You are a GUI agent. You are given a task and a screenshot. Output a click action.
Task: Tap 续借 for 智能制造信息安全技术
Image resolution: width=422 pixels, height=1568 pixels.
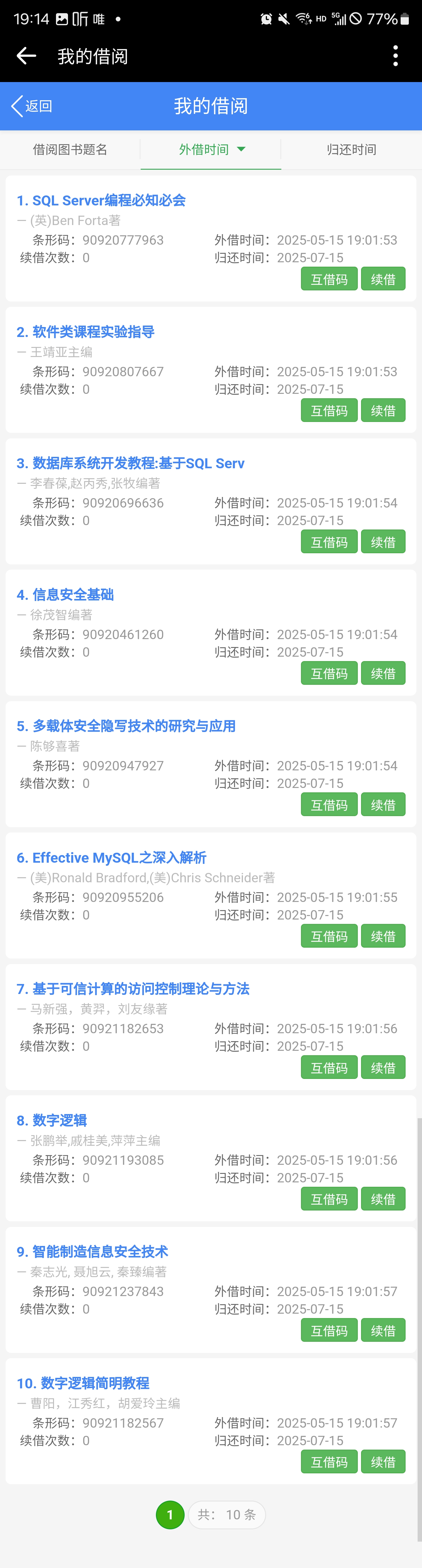click(x=383, y=1331)
